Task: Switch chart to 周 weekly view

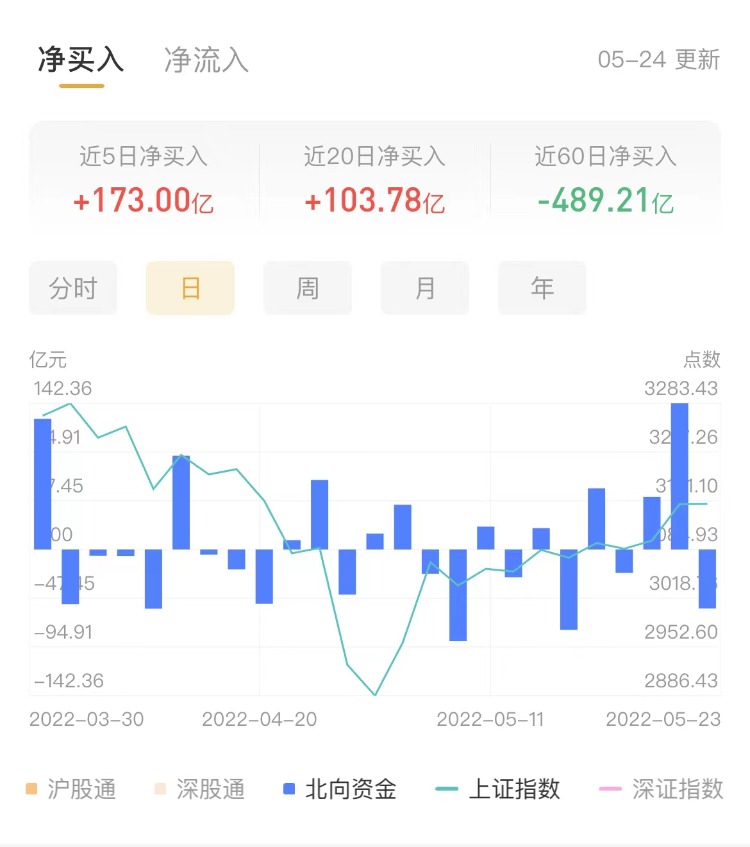Action: [x=307, y=288]
